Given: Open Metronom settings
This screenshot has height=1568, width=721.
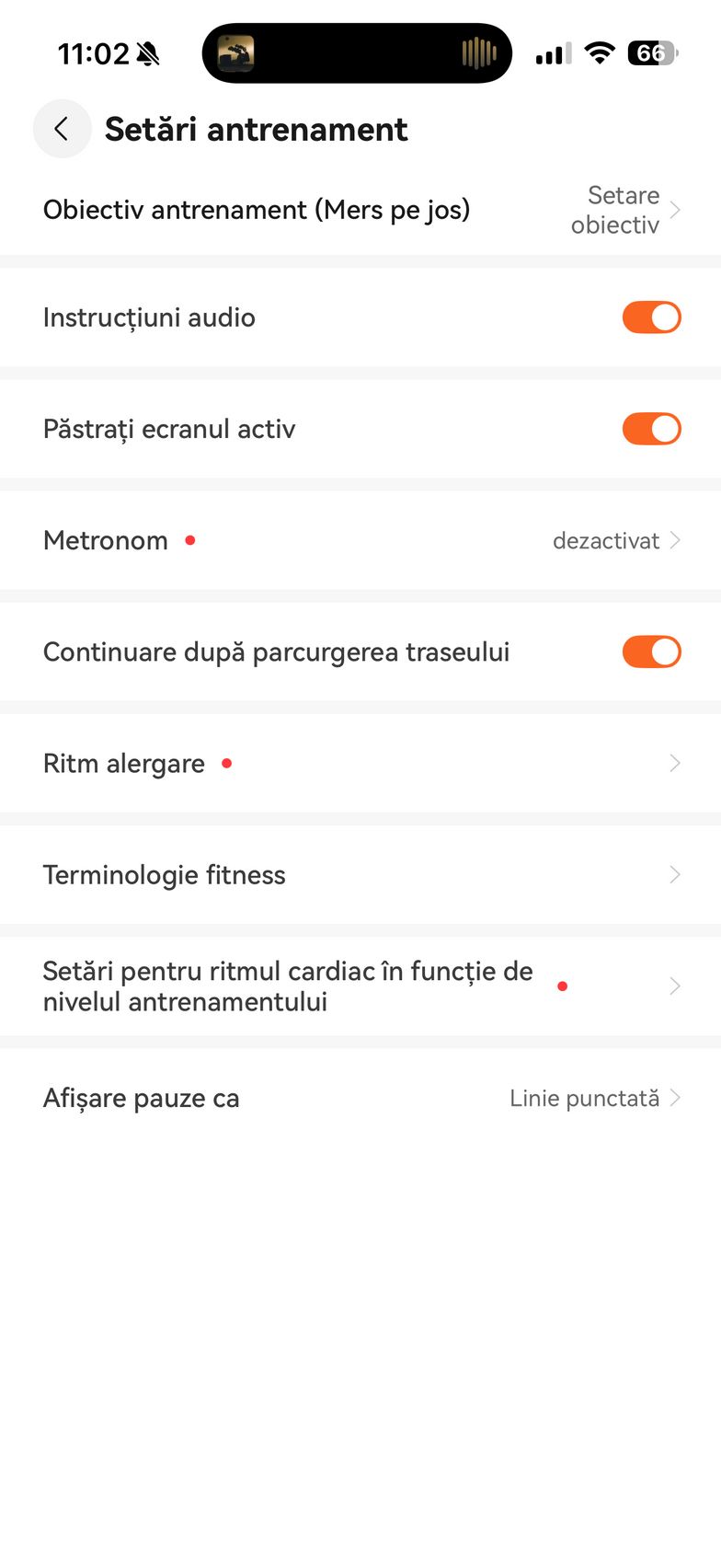Looking at the screenshot, I should coord(360,541).
